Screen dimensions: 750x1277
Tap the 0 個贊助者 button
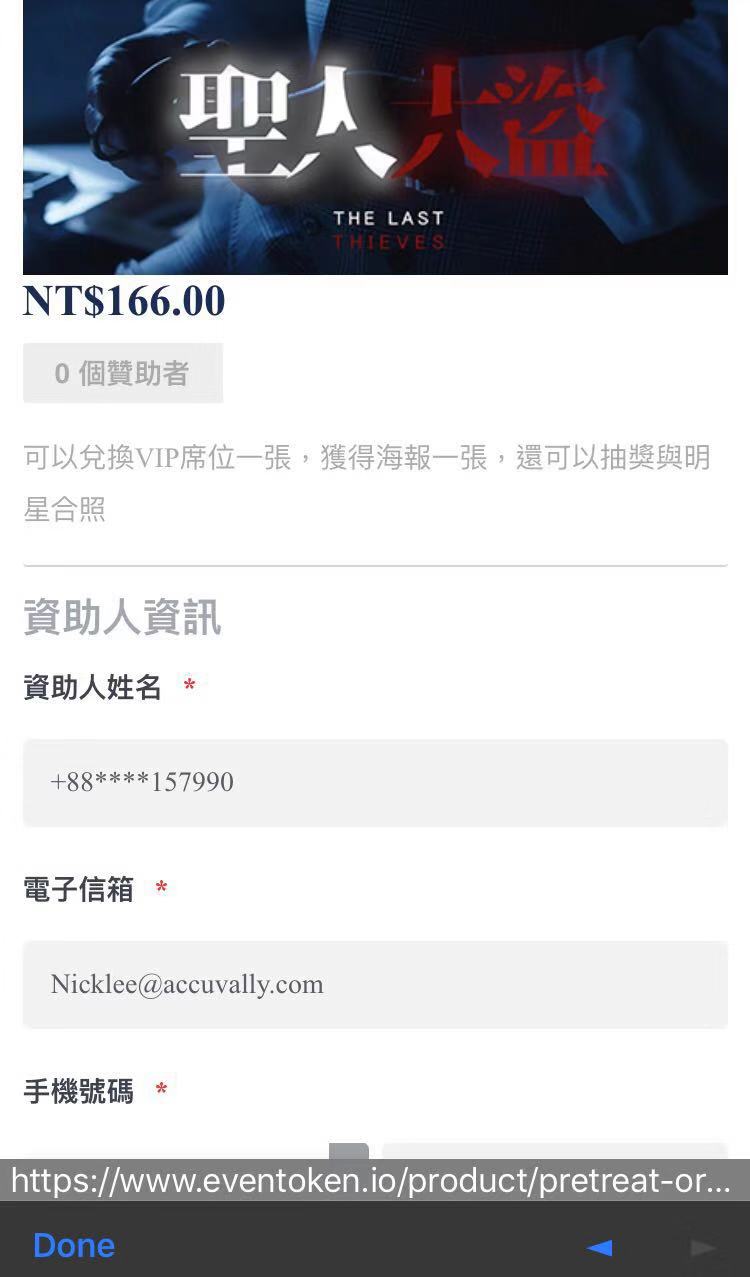pos(123,373)
